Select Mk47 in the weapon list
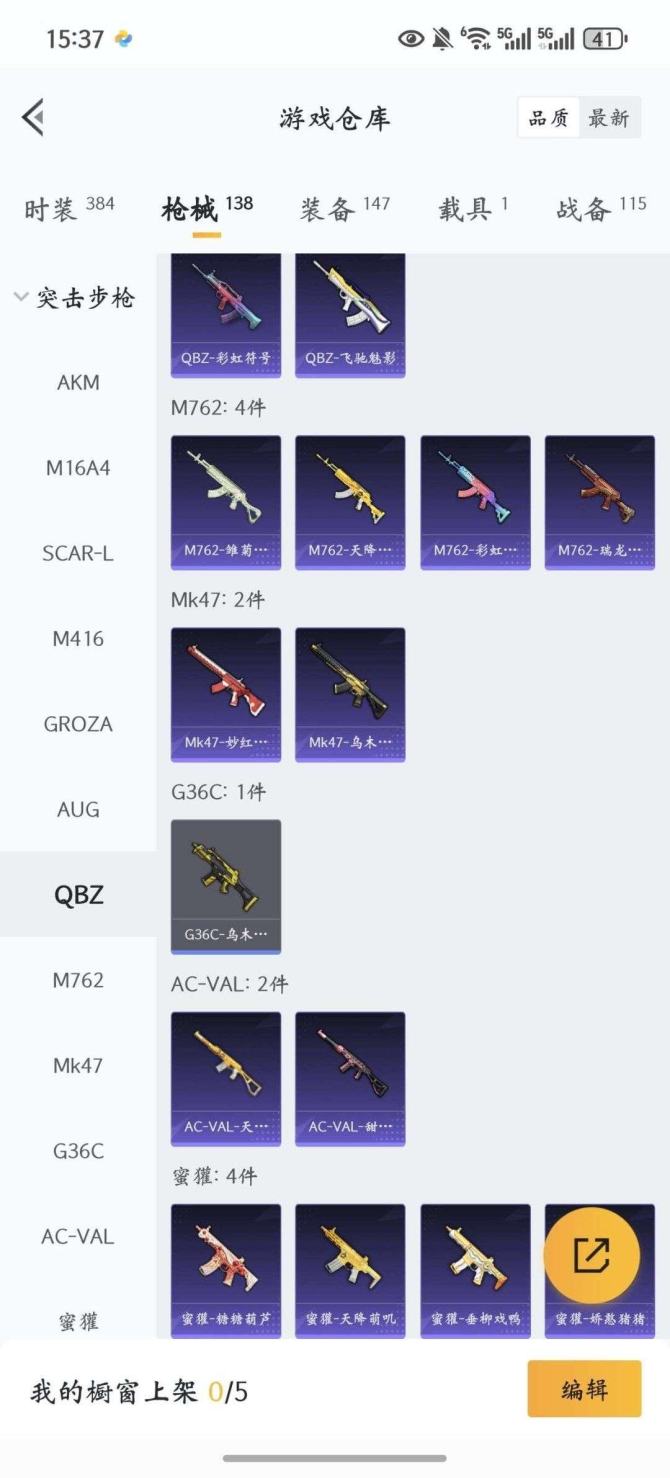This screenshot has height=1478, width=670. [78, 1065]
